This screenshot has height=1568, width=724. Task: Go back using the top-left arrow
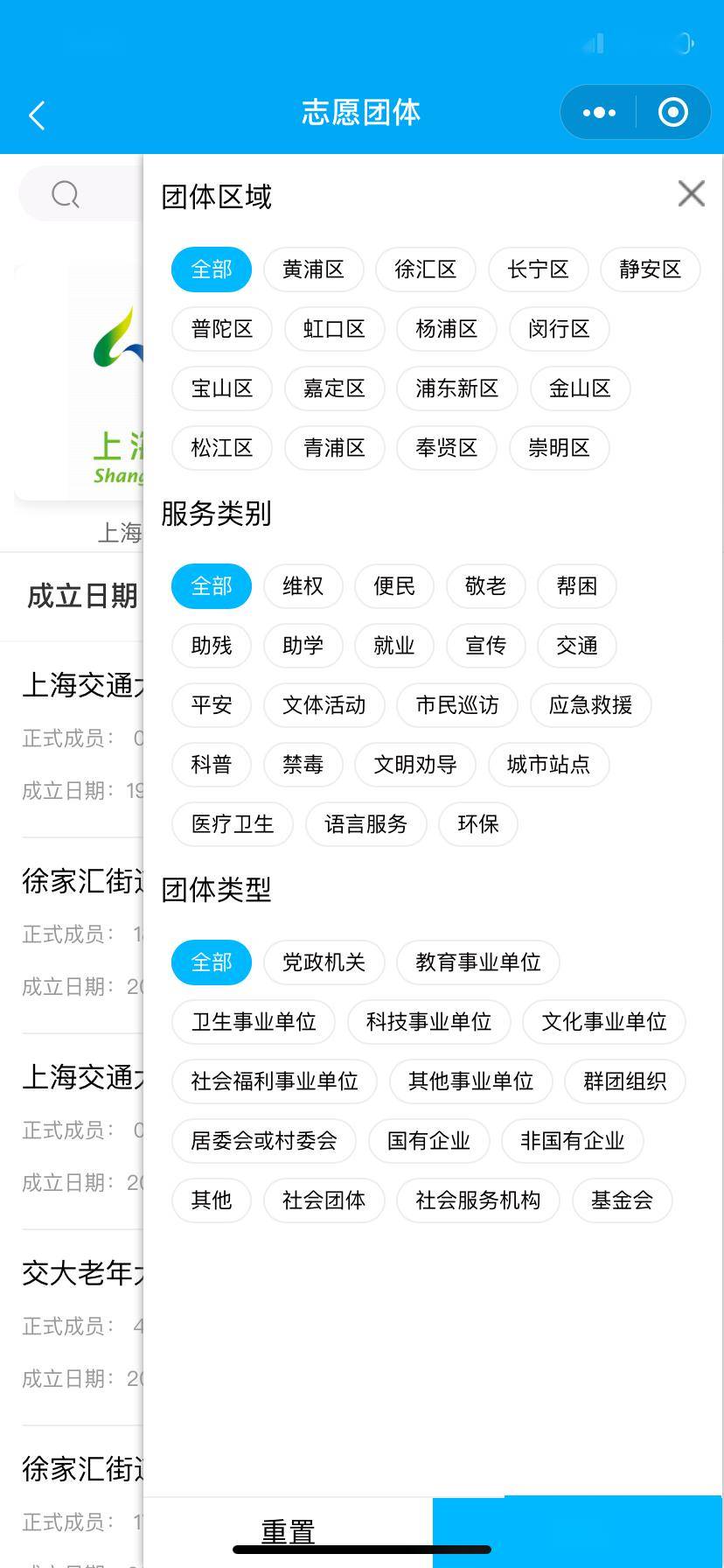click(37, 115)
